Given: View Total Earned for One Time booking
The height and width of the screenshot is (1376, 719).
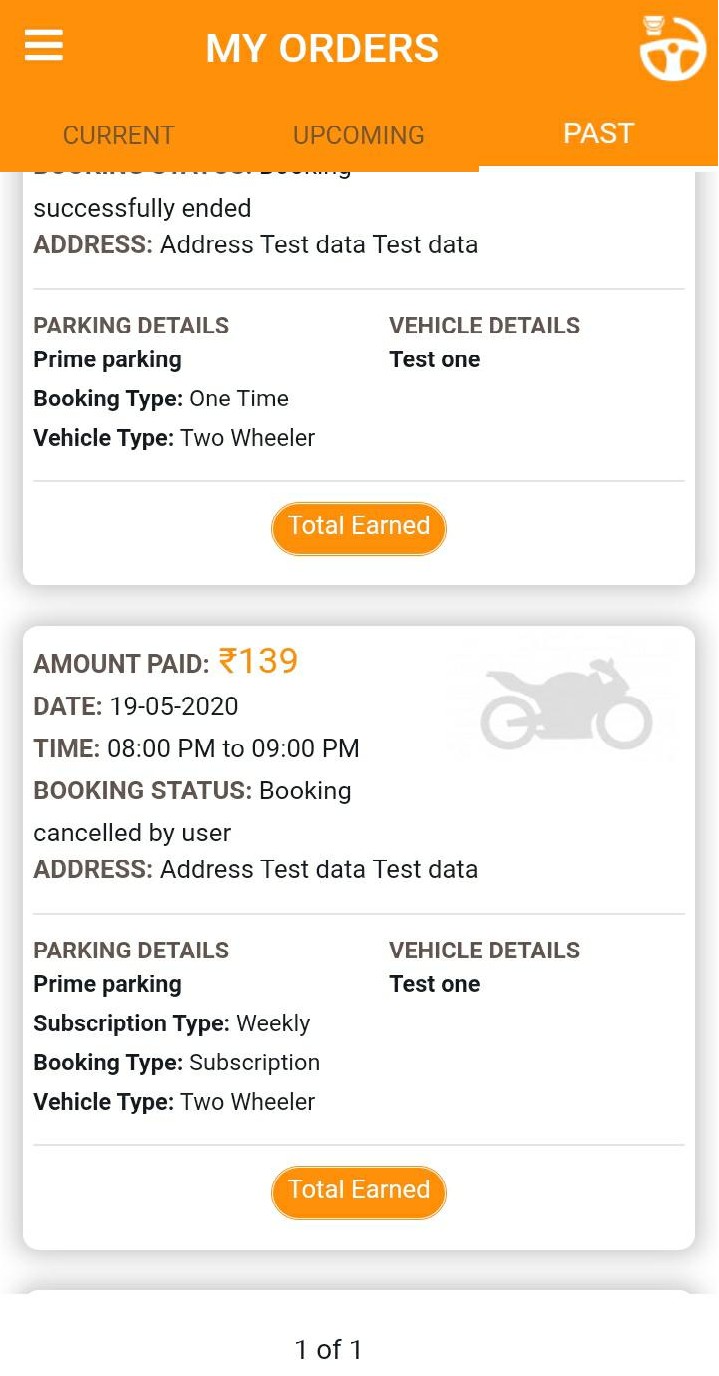Looking at the screenshot, I should pos(358,527).
